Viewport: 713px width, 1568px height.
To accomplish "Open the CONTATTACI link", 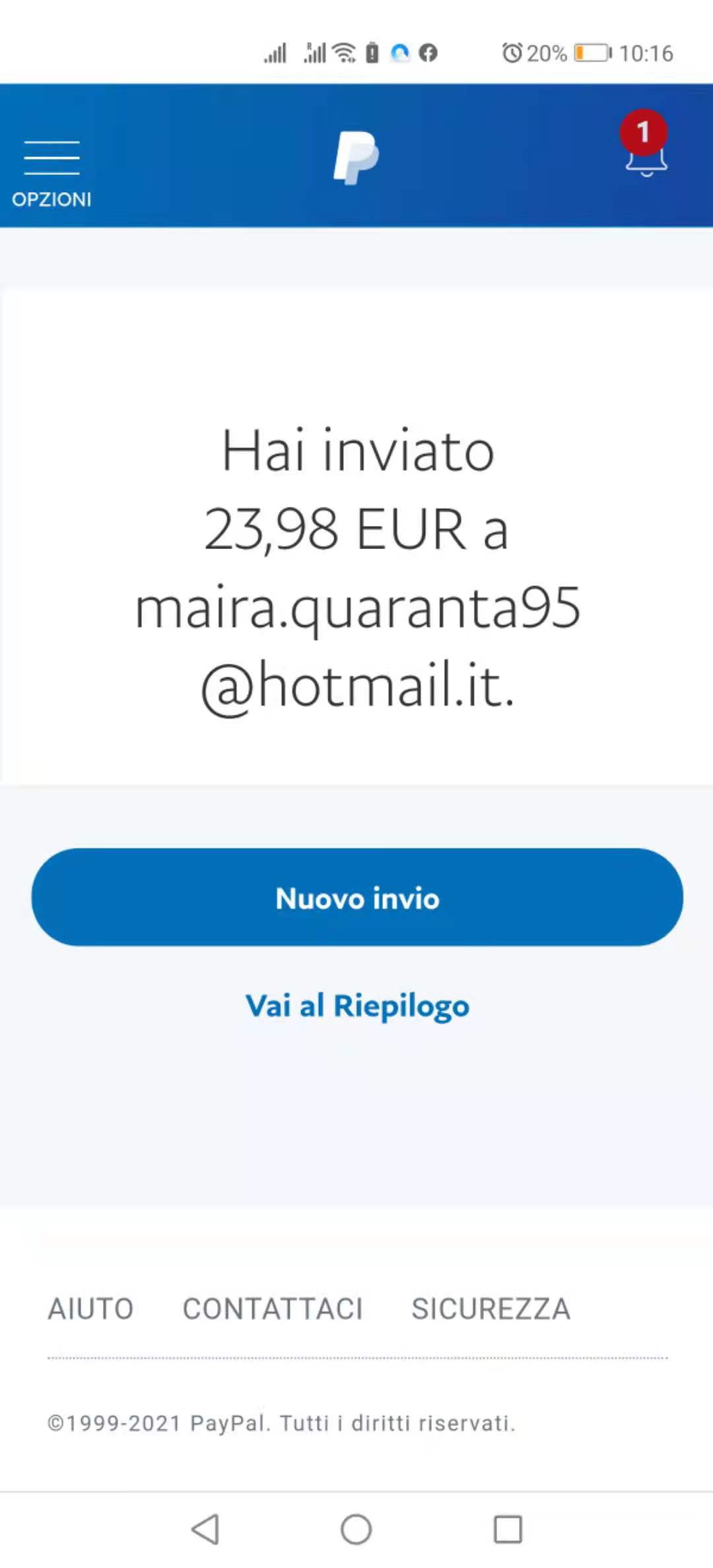I will point(273,1309).
